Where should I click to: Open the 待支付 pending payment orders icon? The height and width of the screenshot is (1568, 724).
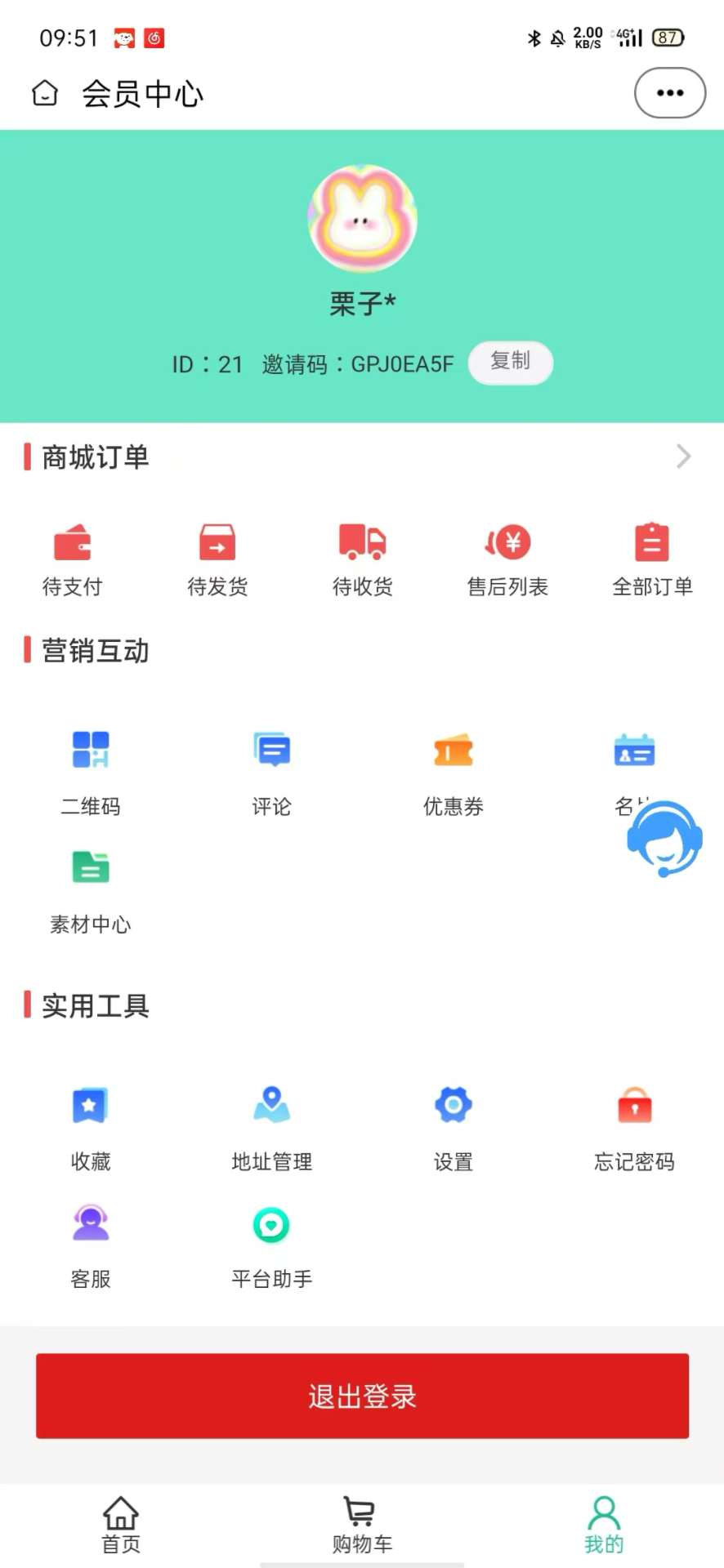tap(72, 559)
